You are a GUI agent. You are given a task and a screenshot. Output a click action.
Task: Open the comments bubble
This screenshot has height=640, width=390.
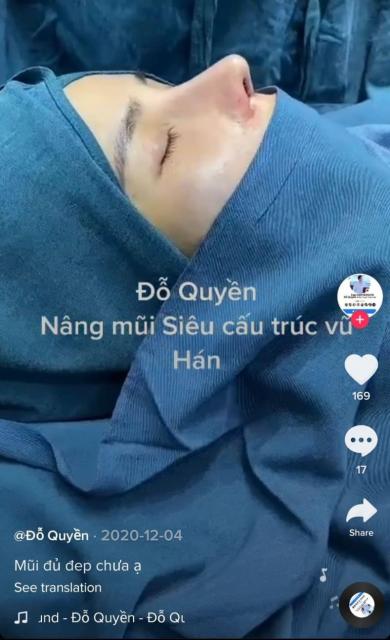[x=361, y=441]
